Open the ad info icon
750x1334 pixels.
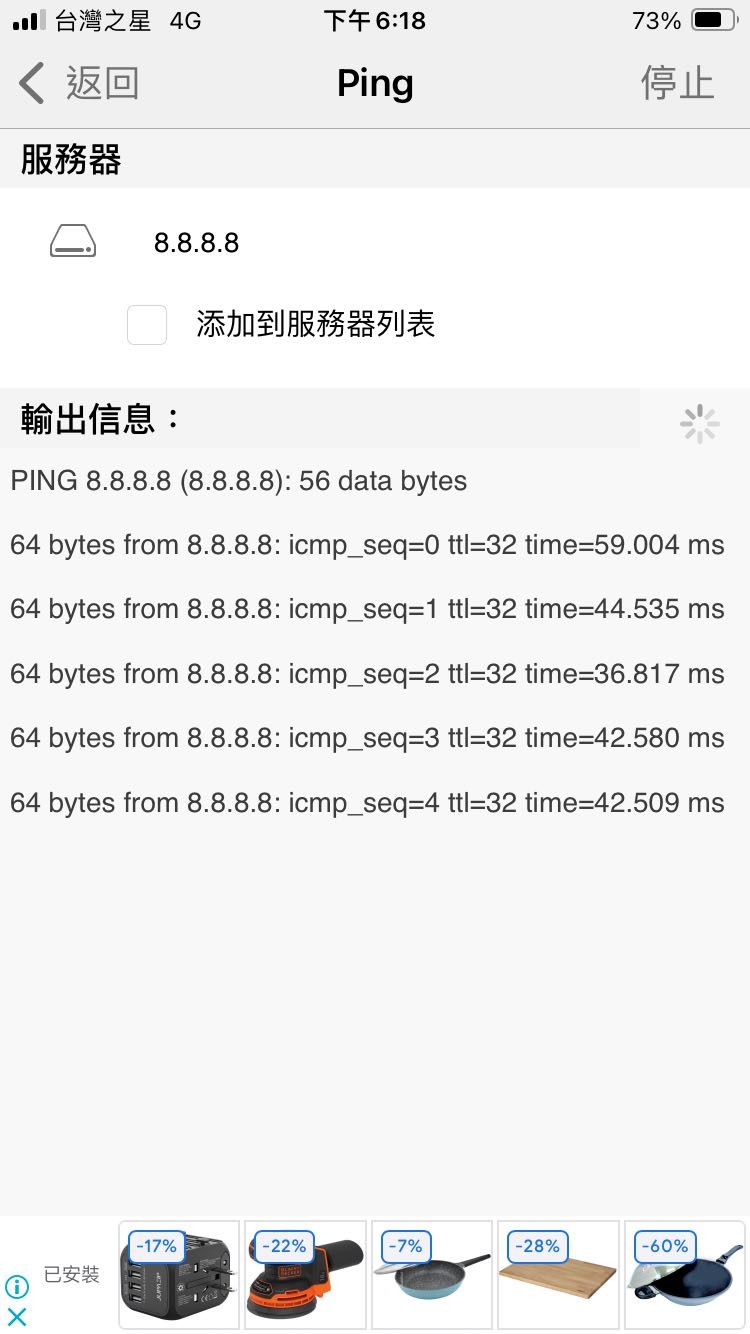pos(17,1287)
